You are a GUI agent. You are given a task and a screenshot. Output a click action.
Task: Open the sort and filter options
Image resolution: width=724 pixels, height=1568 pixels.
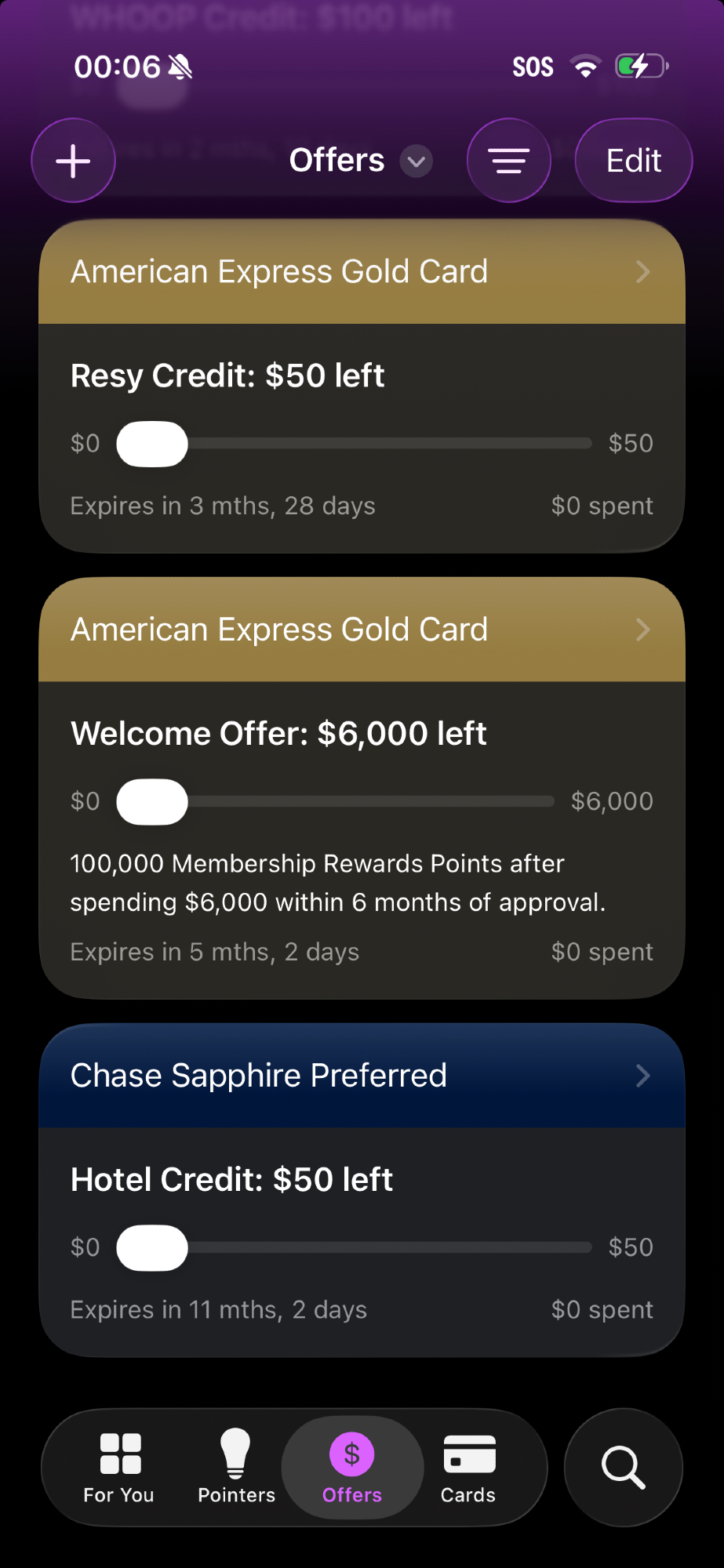click(x=509, y=161)
